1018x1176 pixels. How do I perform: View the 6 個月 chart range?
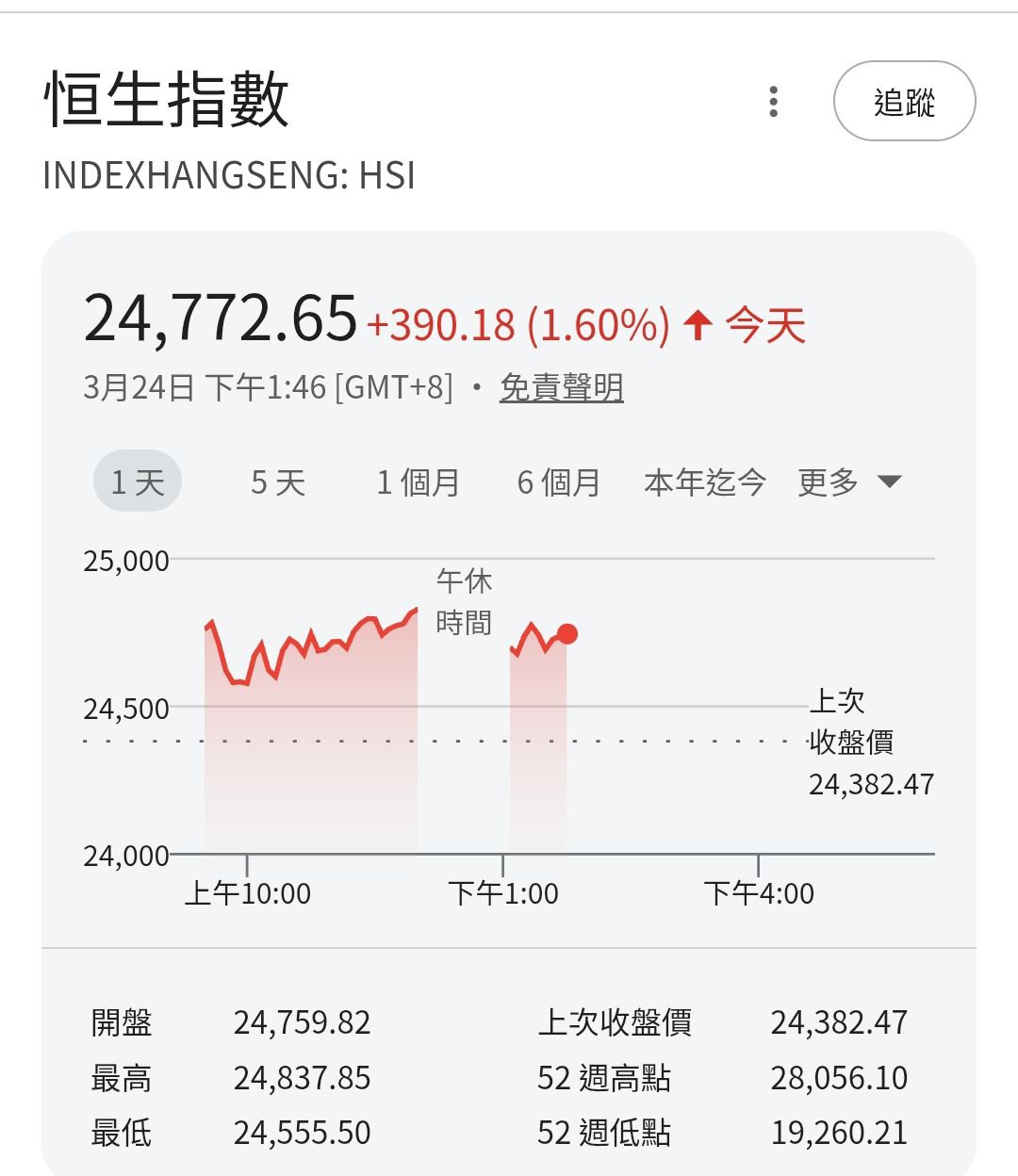(558, 482)
